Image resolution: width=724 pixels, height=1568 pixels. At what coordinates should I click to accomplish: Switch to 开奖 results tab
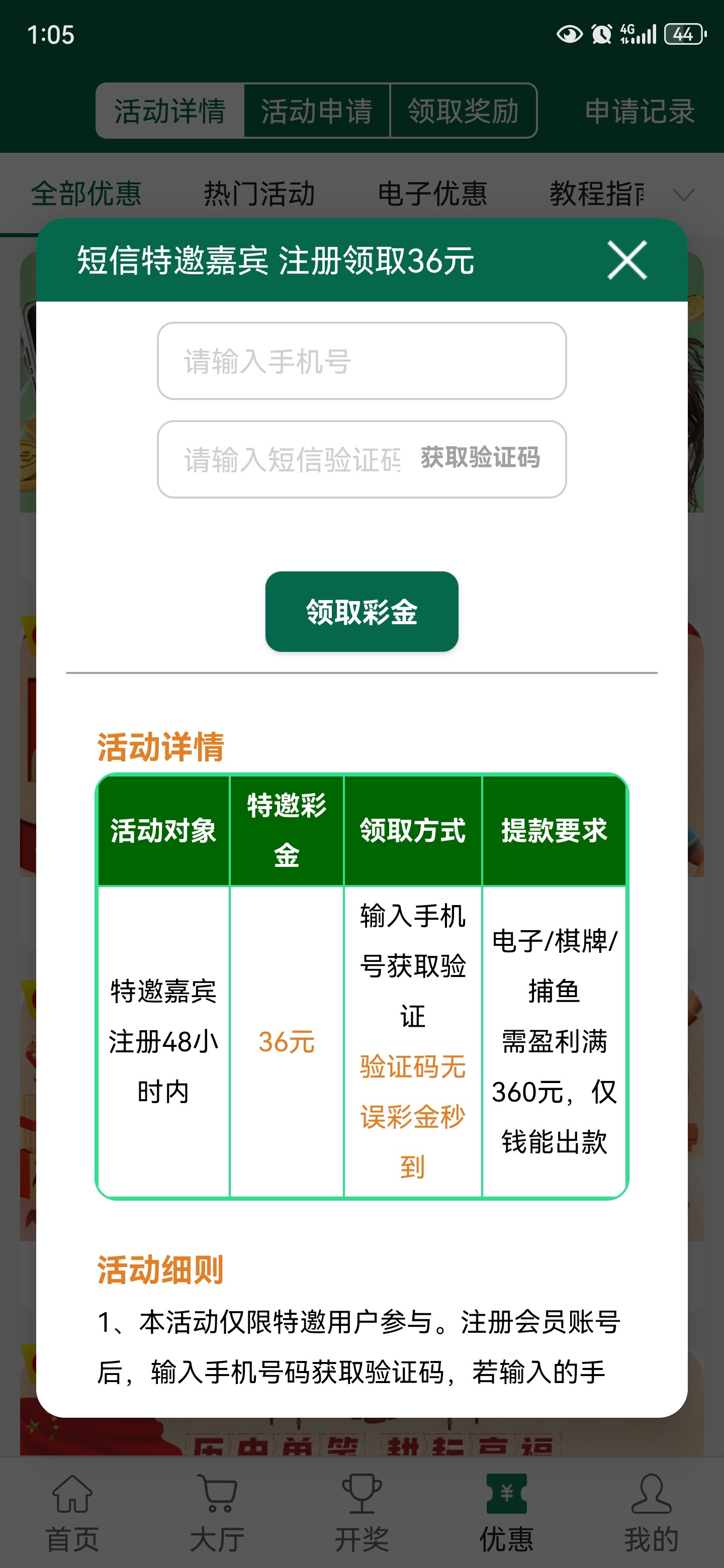[361, 1513]
